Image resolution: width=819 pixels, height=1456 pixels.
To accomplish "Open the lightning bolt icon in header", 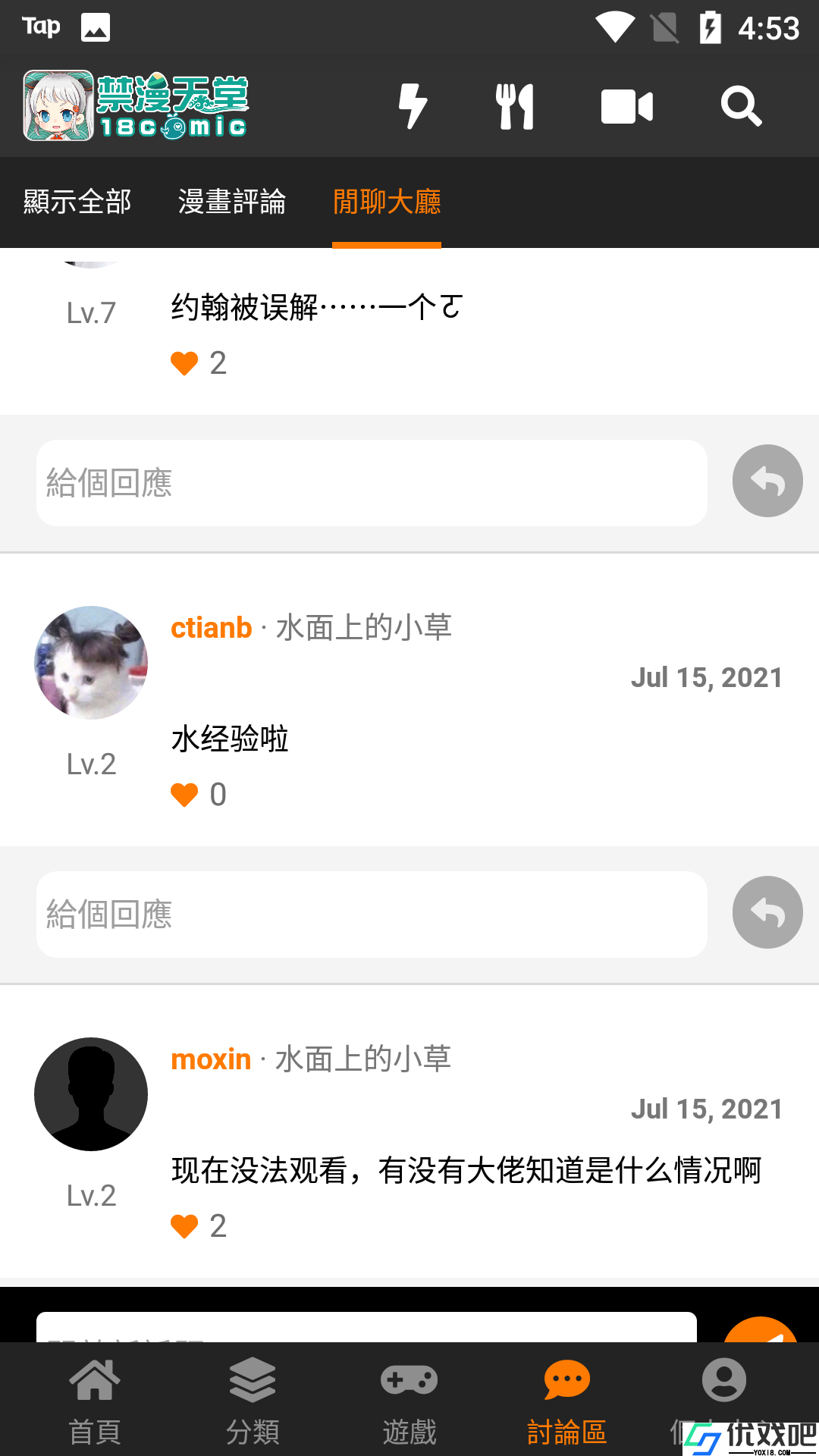I will pos(413,106).
